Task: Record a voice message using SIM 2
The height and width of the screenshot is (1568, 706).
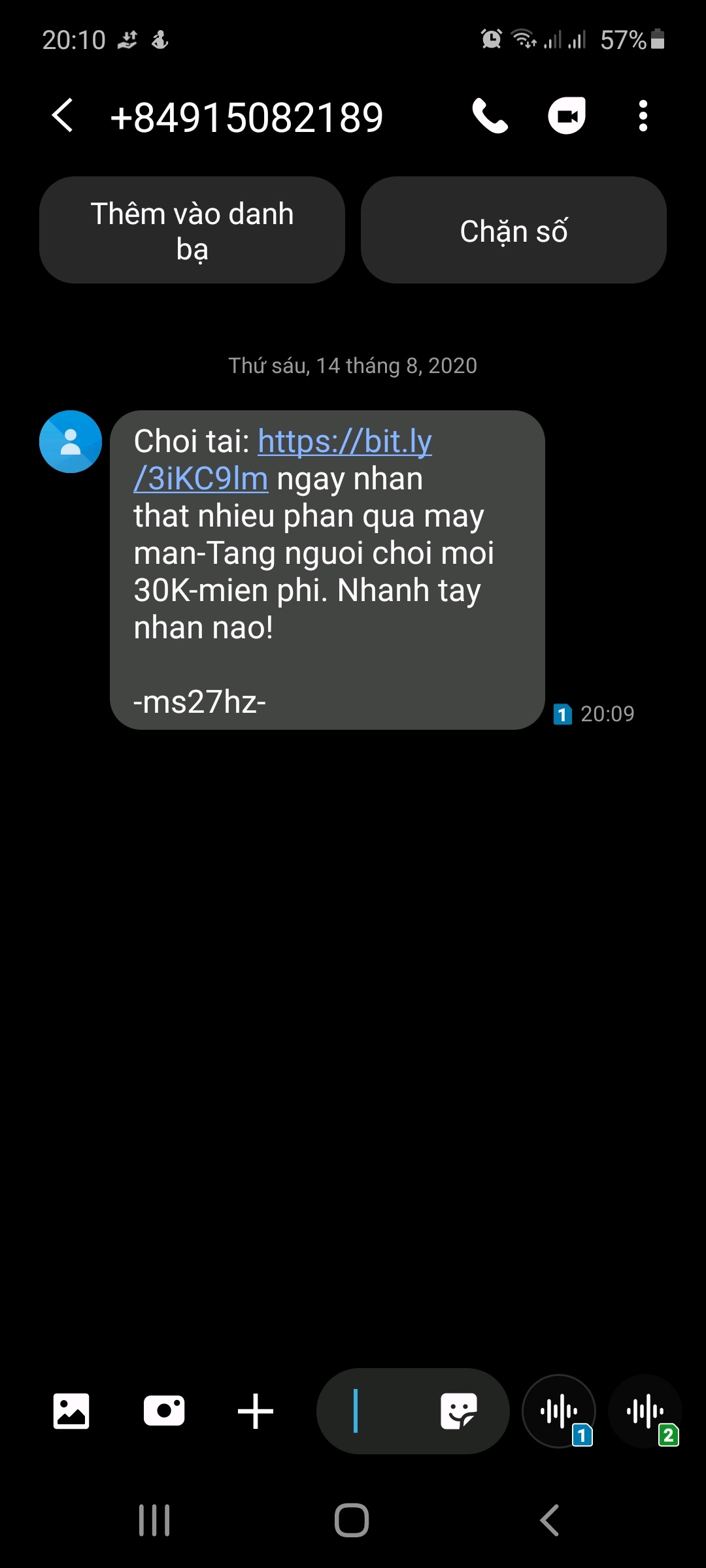Action: 646,1411
